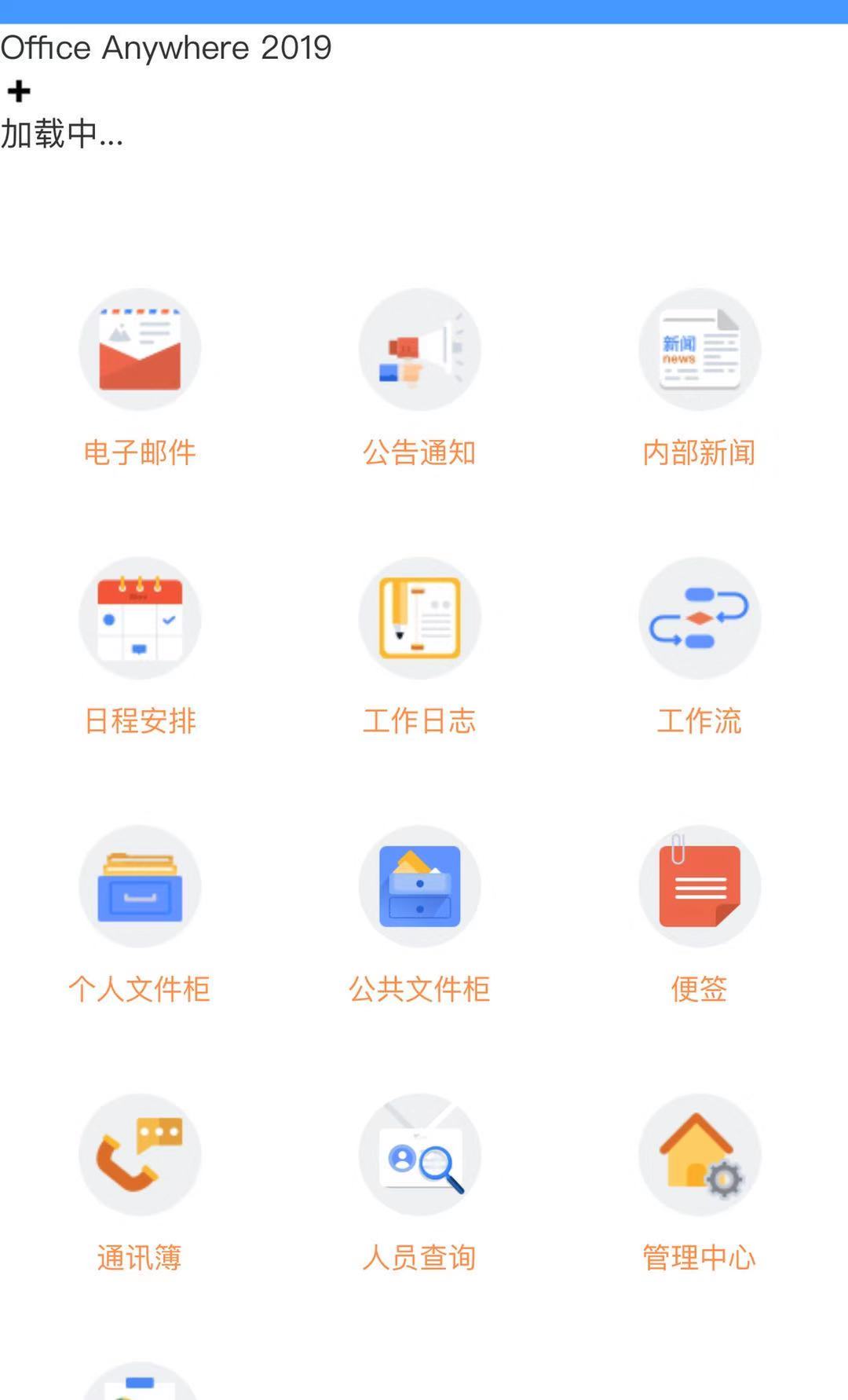
Task: Open 日程安排 schedule
Action: 140,618
